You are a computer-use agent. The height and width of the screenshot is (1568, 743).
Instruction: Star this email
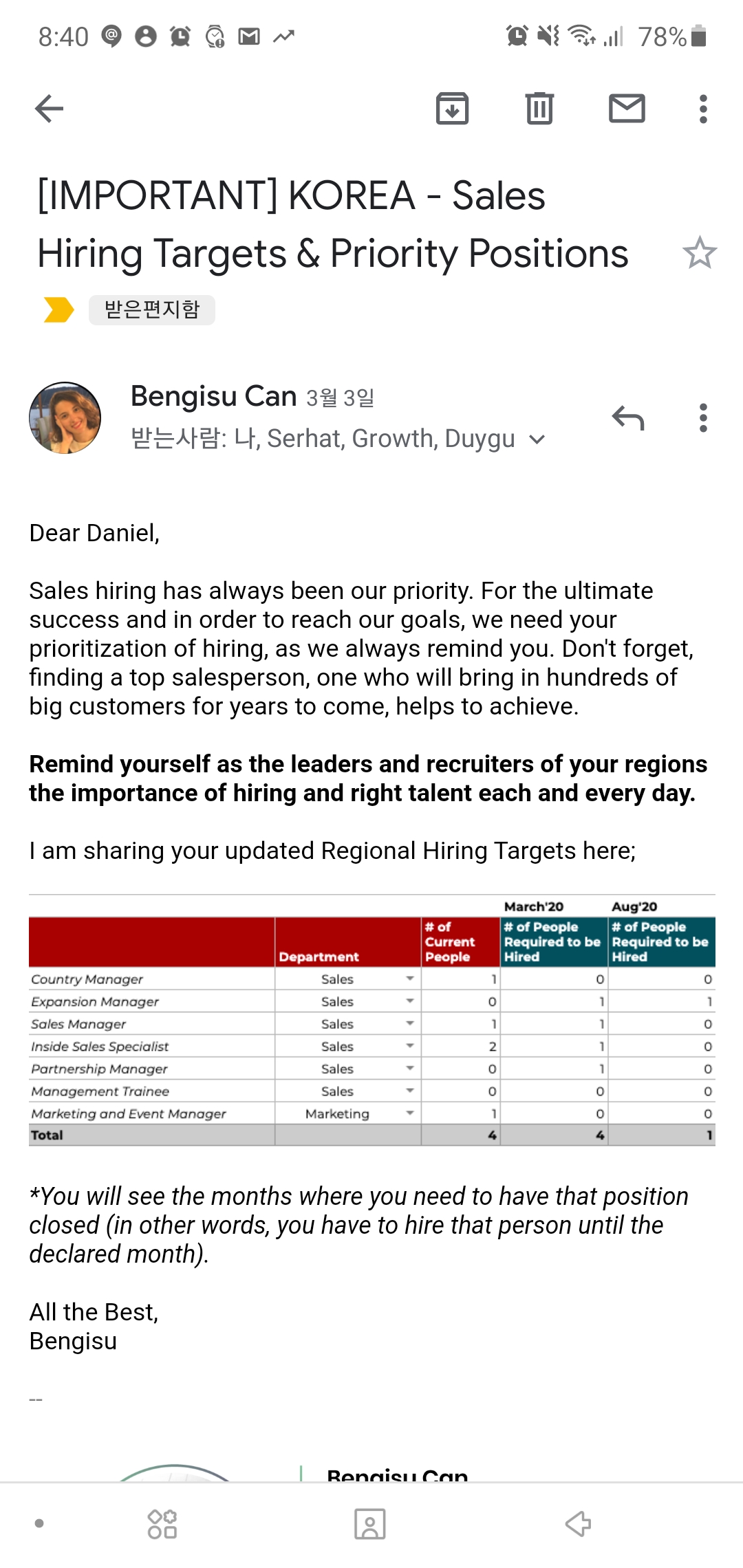pos(699,252)
